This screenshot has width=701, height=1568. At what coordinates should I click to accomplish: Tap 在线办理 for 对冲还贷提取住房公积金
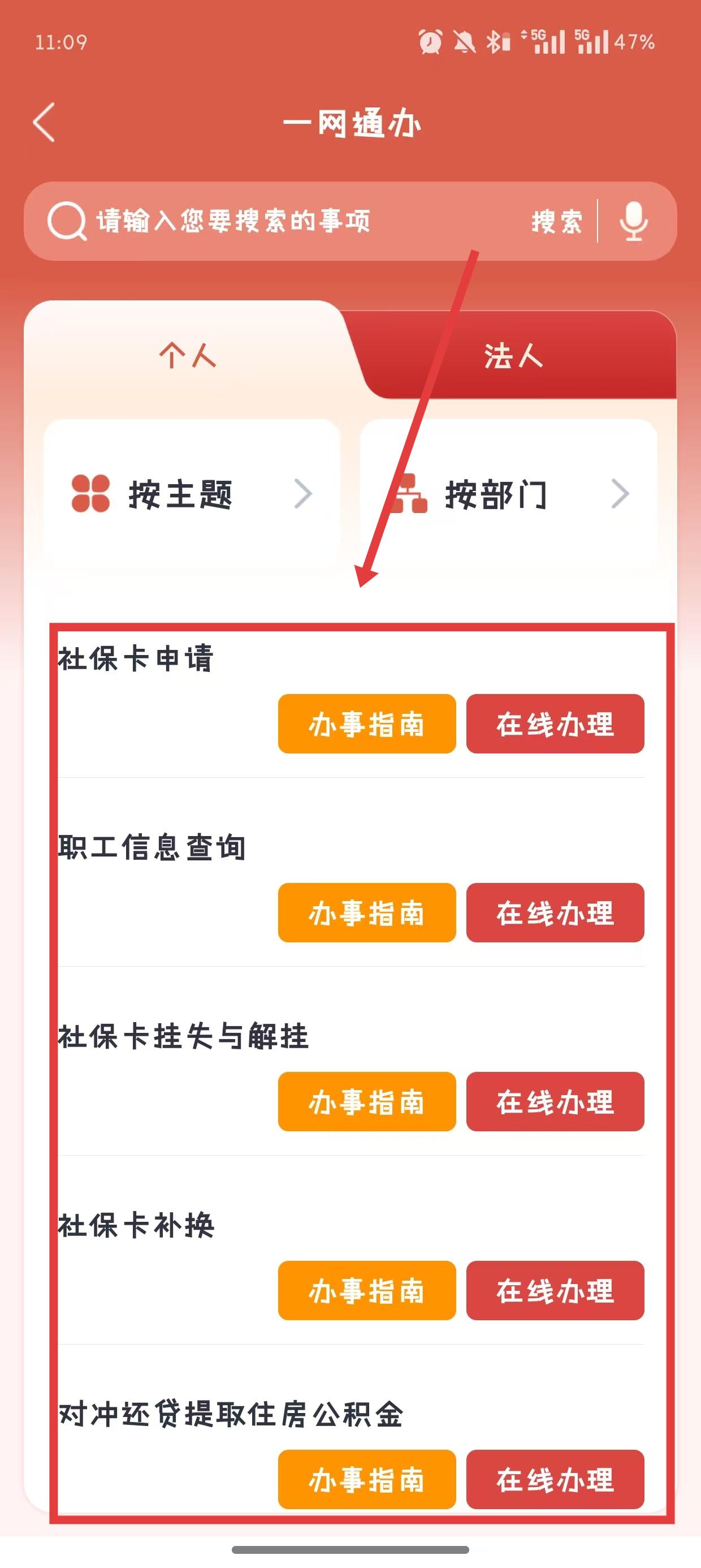[x=555, y=1479]
